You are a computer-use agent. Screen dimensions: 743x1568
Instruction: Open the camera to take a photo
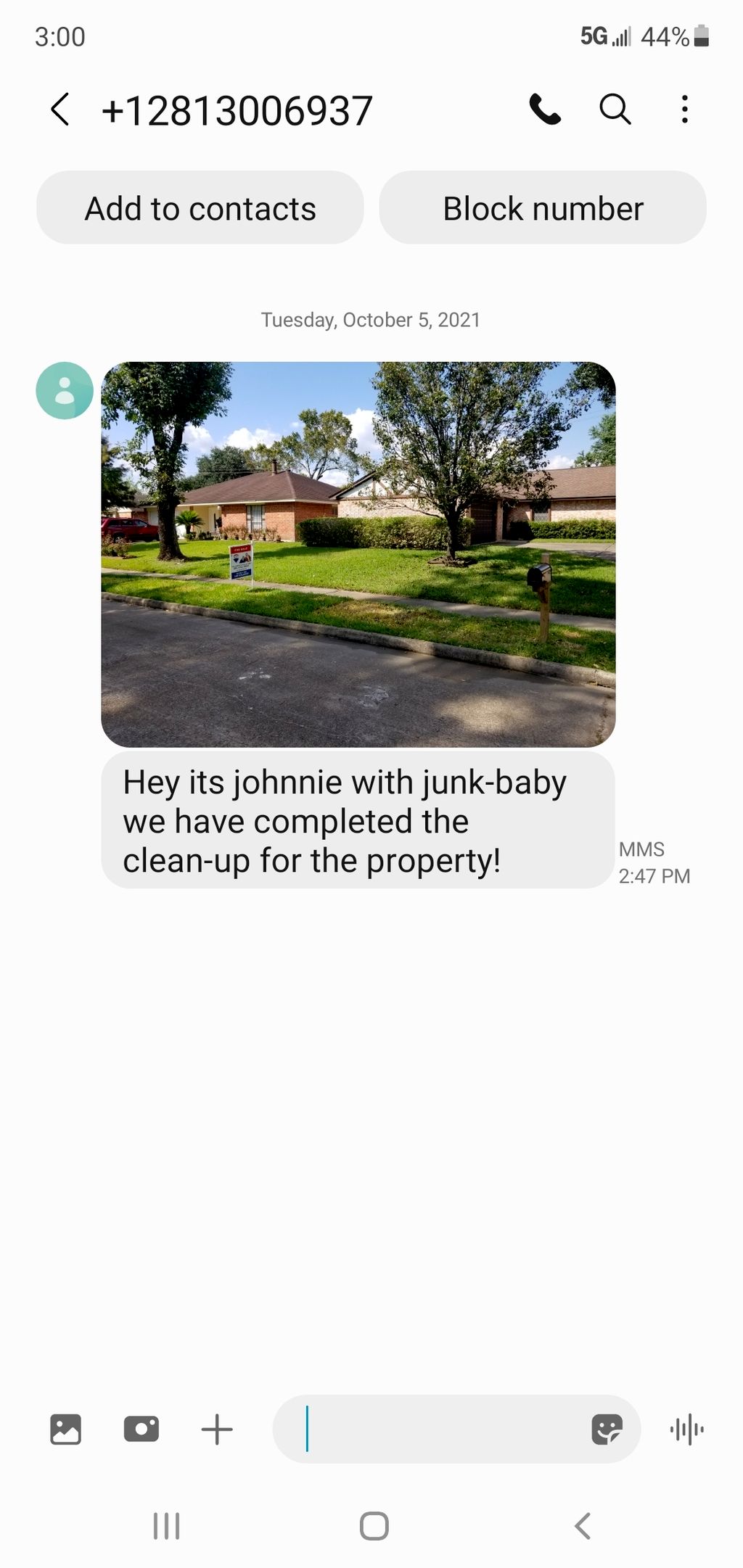pyautogui.click(x=141, y=1429)
